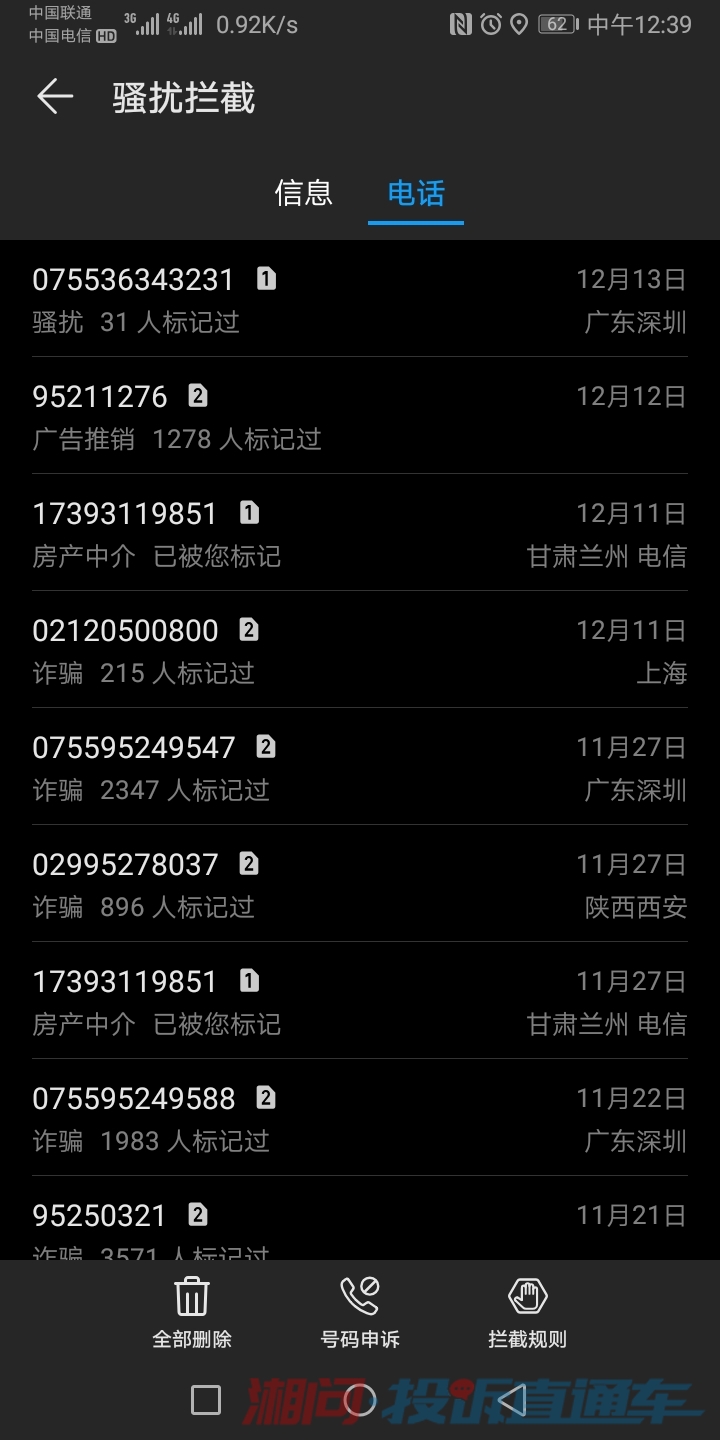Tap the 号码申诉 phone appeal icon
Screen dimensions: 720x1440
(360, 1297)
